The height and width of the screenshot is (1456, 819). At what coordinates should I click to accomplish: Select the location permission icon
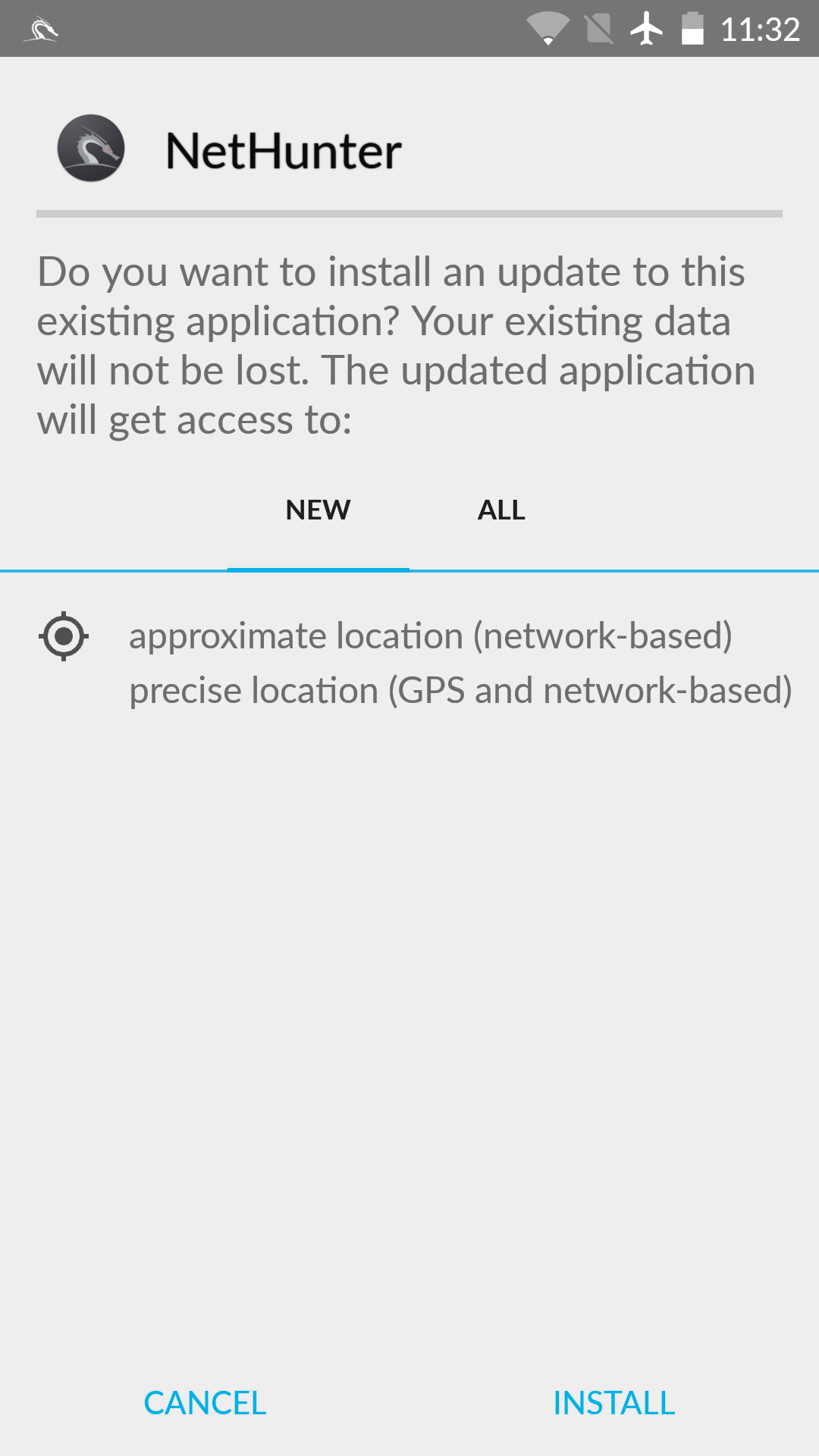65,637
